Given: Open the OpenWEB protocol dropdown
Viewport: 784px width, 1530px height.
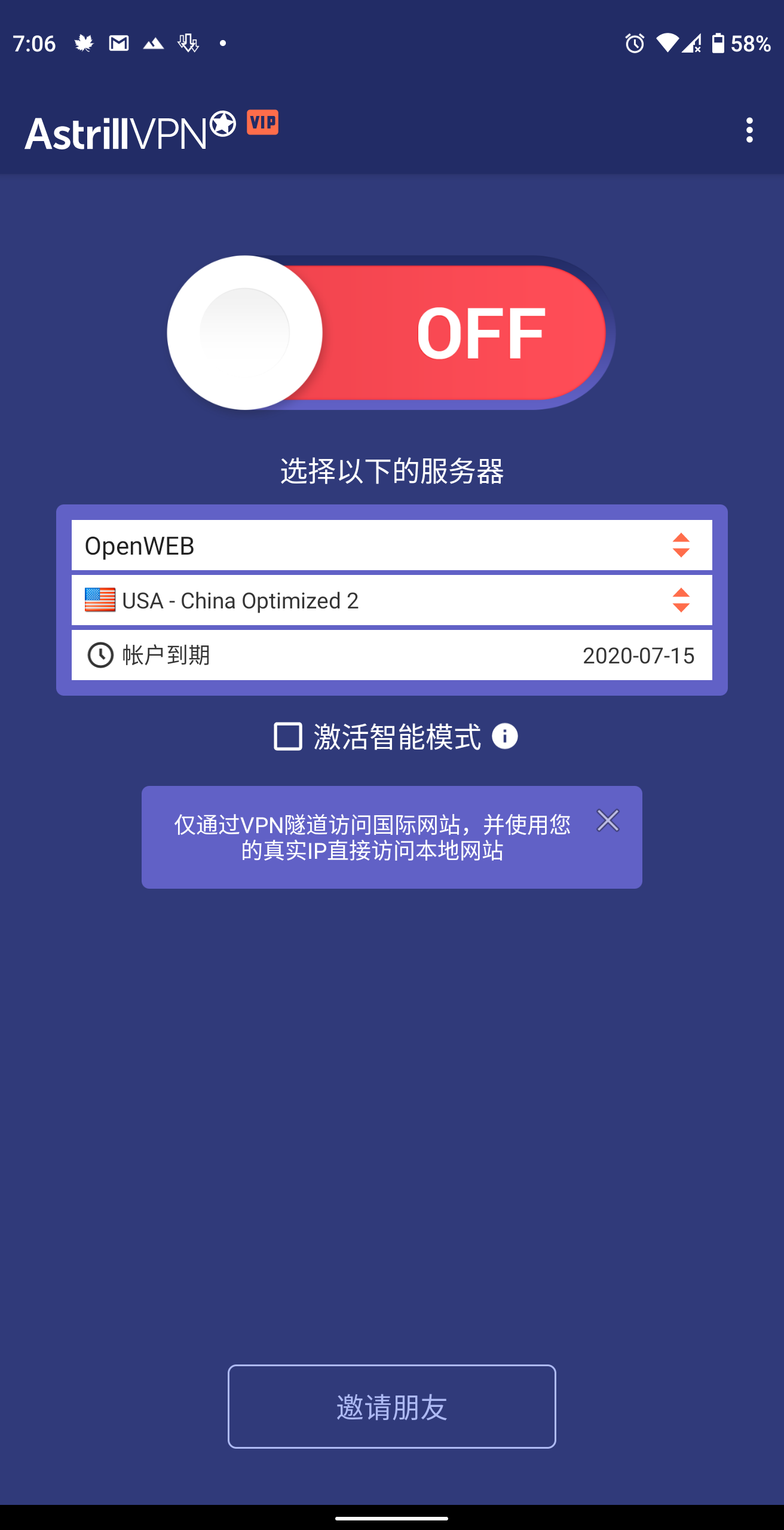Looking at the screenshot, I should pos(391,545).
